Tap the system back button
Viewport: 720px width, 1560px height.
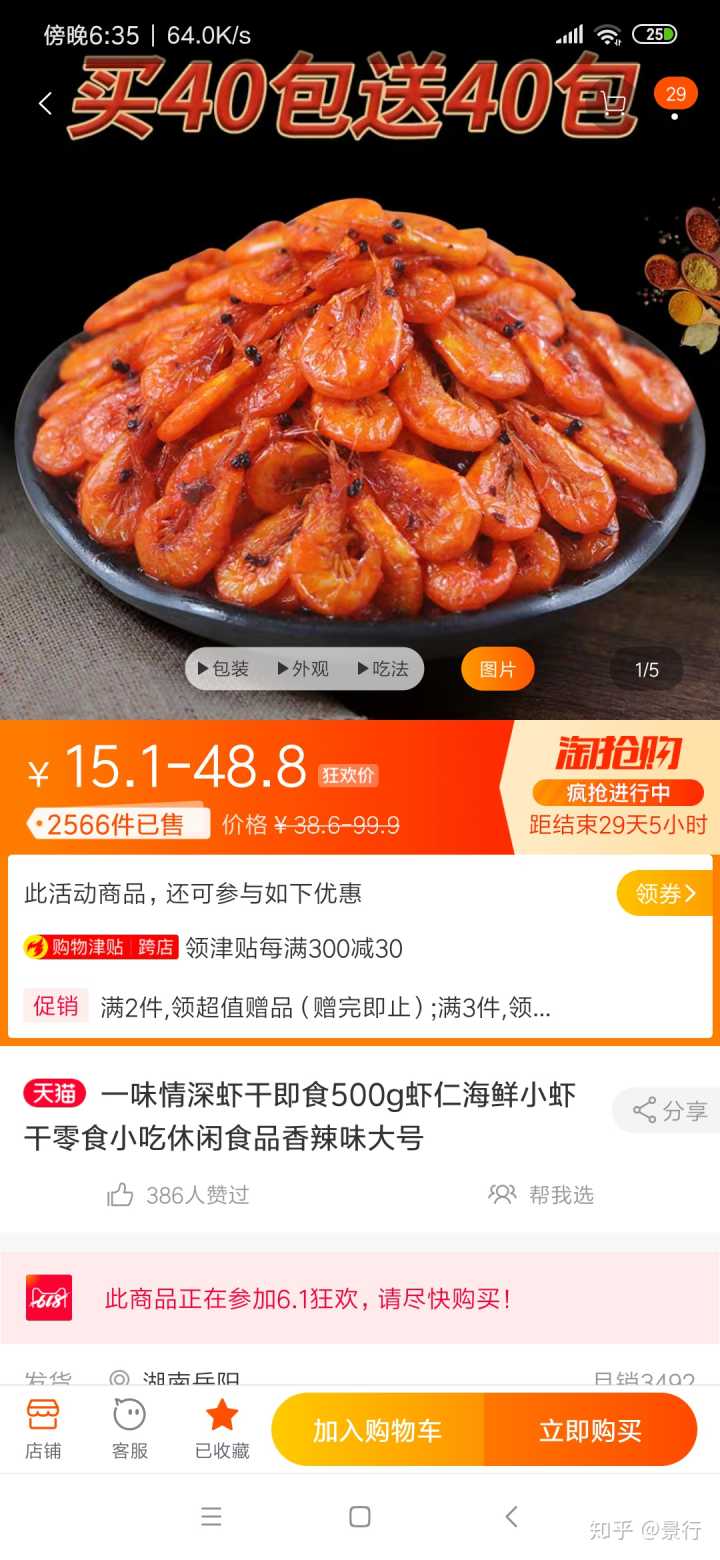[511, 1516]
